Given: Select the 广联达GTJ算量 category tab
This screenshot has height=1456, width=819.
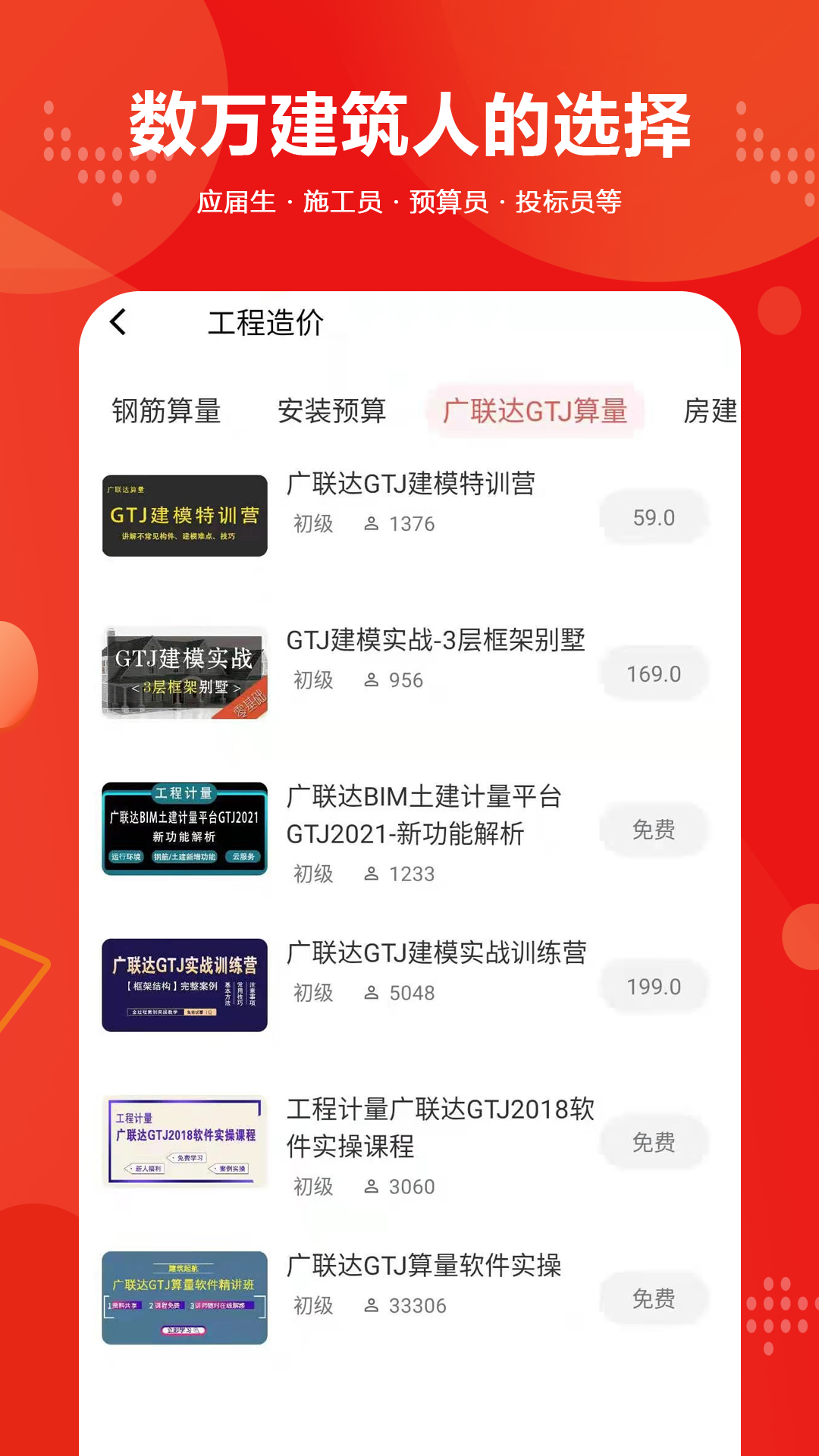Looking at the screenshot, I should pyautogui.click(x=535, y=412).
